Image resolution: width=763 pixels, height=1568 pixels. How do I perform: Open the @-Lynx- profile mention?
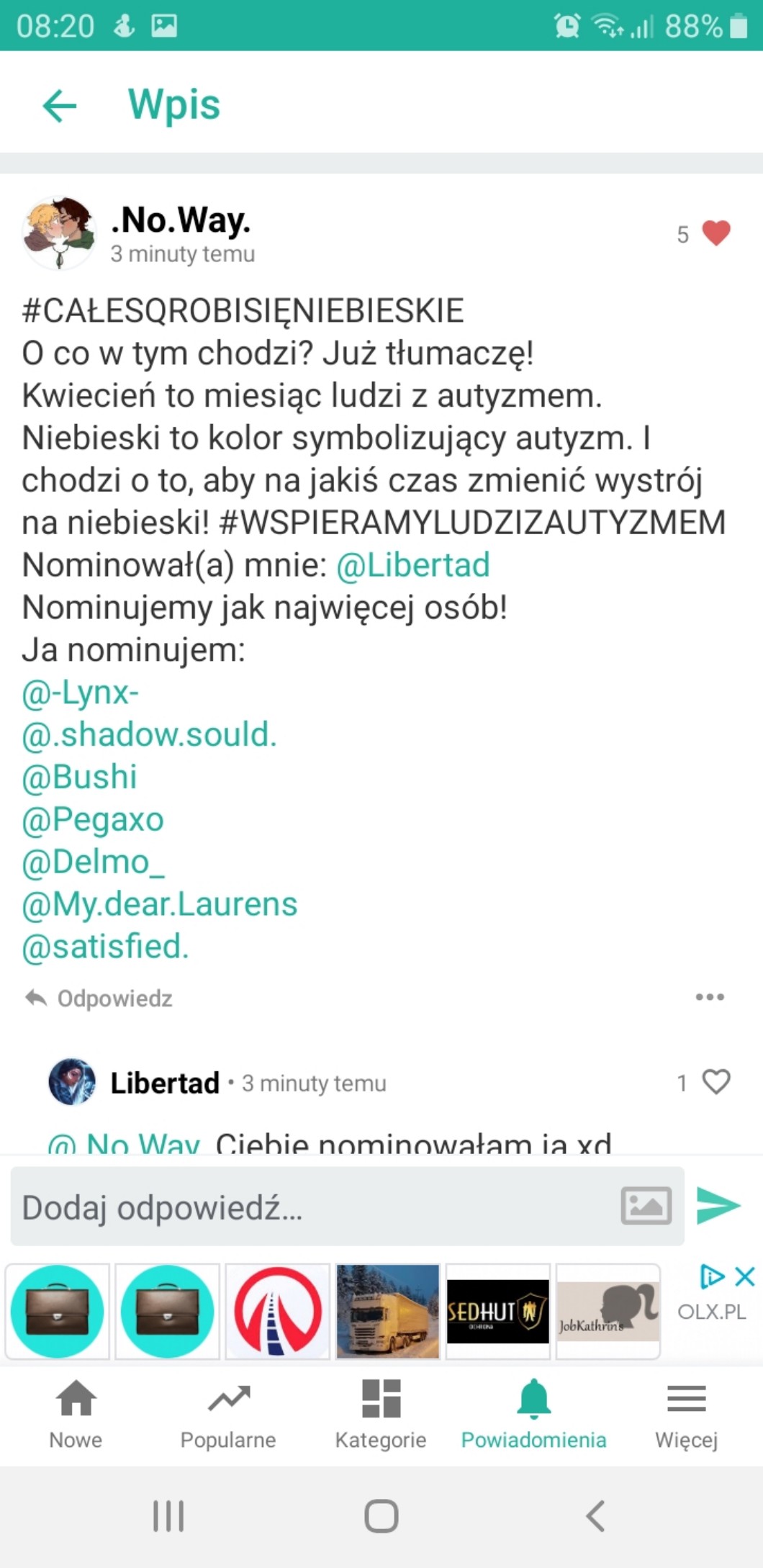click(81, 693)
